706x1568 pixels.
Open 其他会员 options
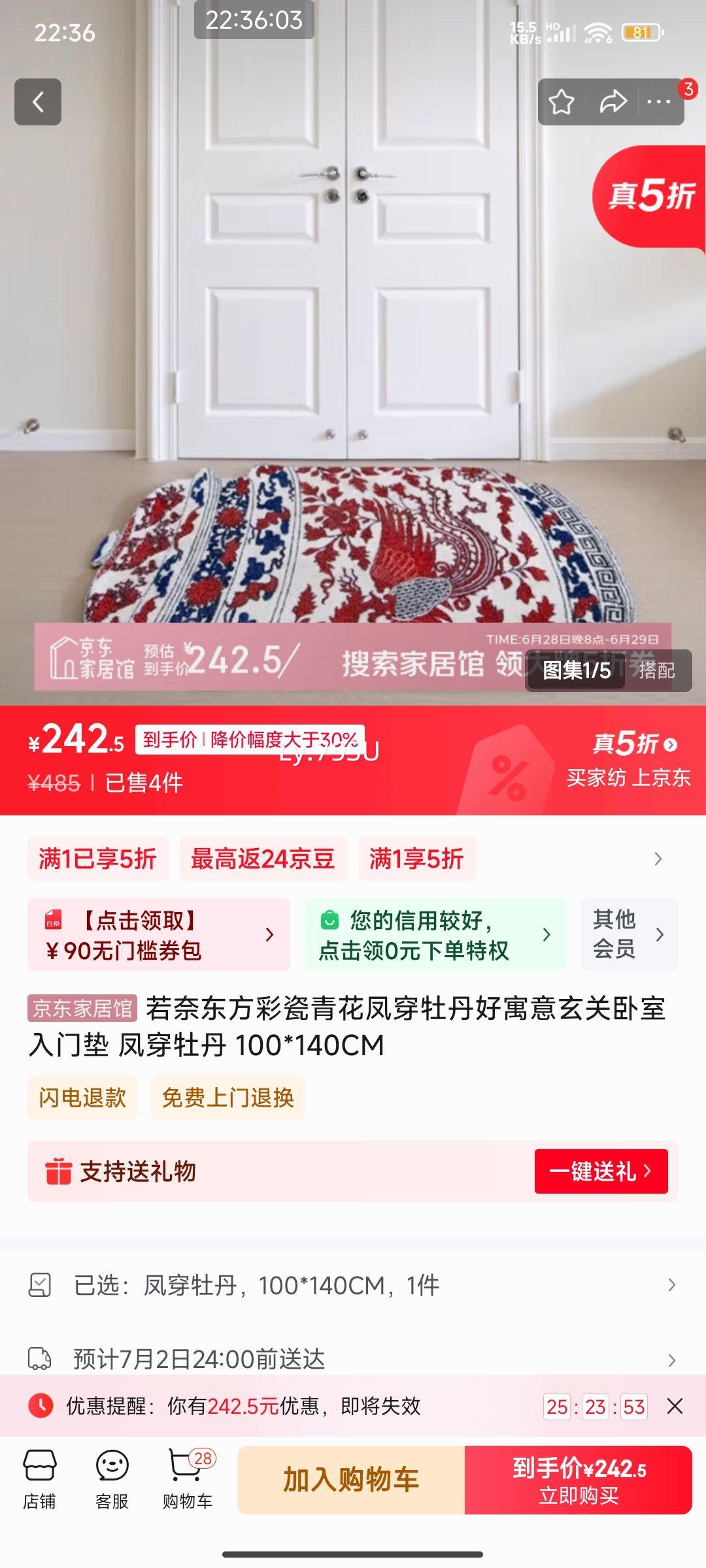[x=628, y=934]
